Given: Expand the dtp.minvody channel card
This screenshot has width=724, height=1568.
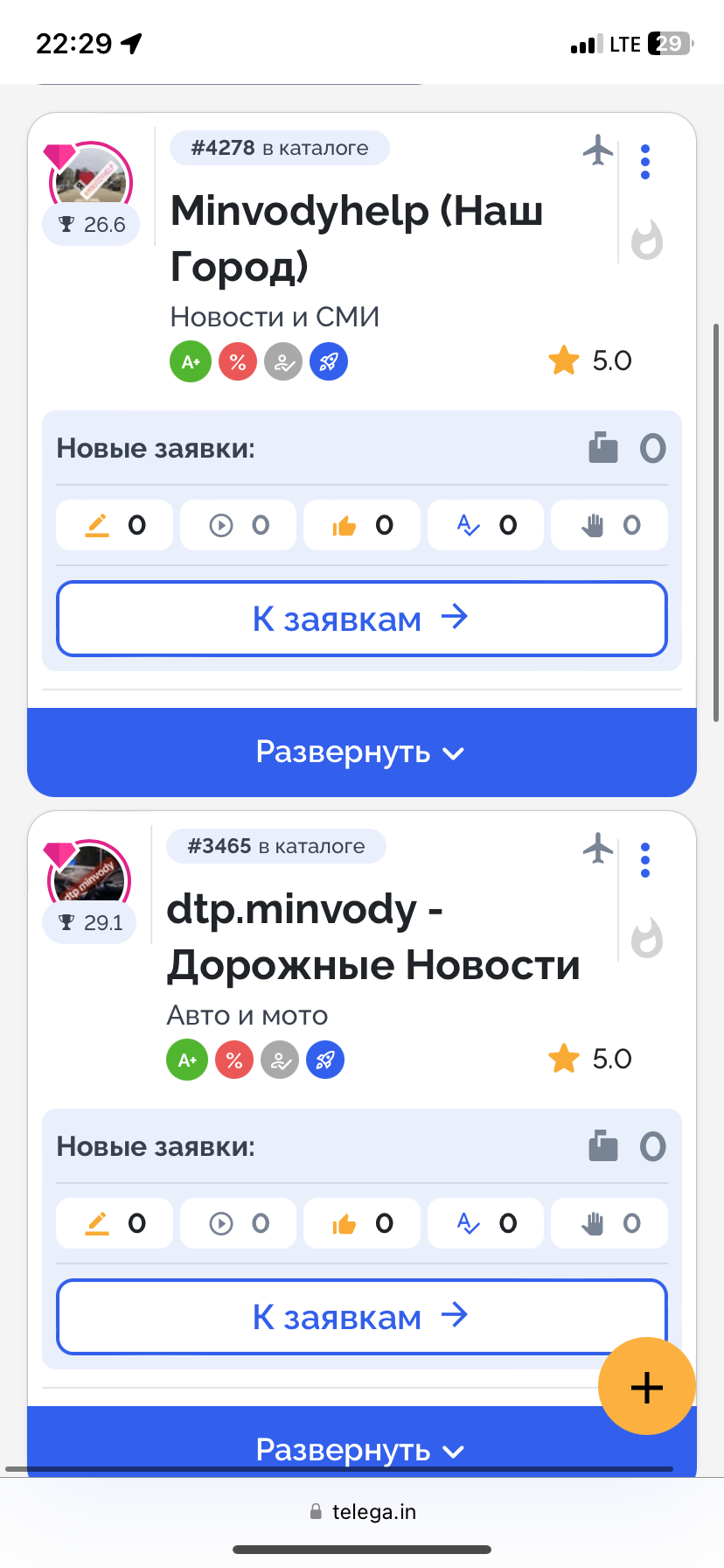Looking at the screenshot, I should click(361, 1448).
